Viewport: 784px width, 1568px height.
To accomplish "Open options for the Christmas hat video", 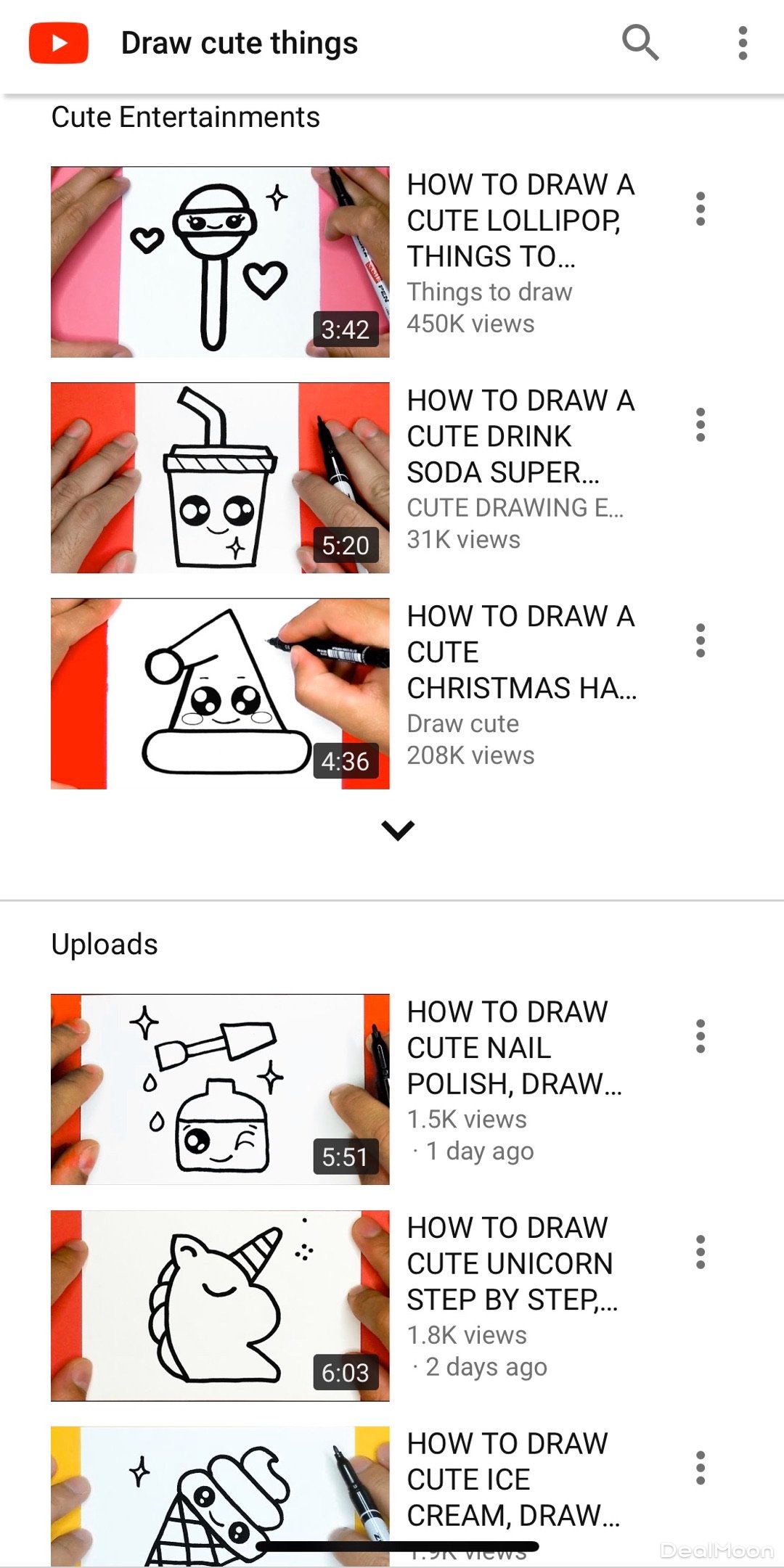I will coord(700,641).
